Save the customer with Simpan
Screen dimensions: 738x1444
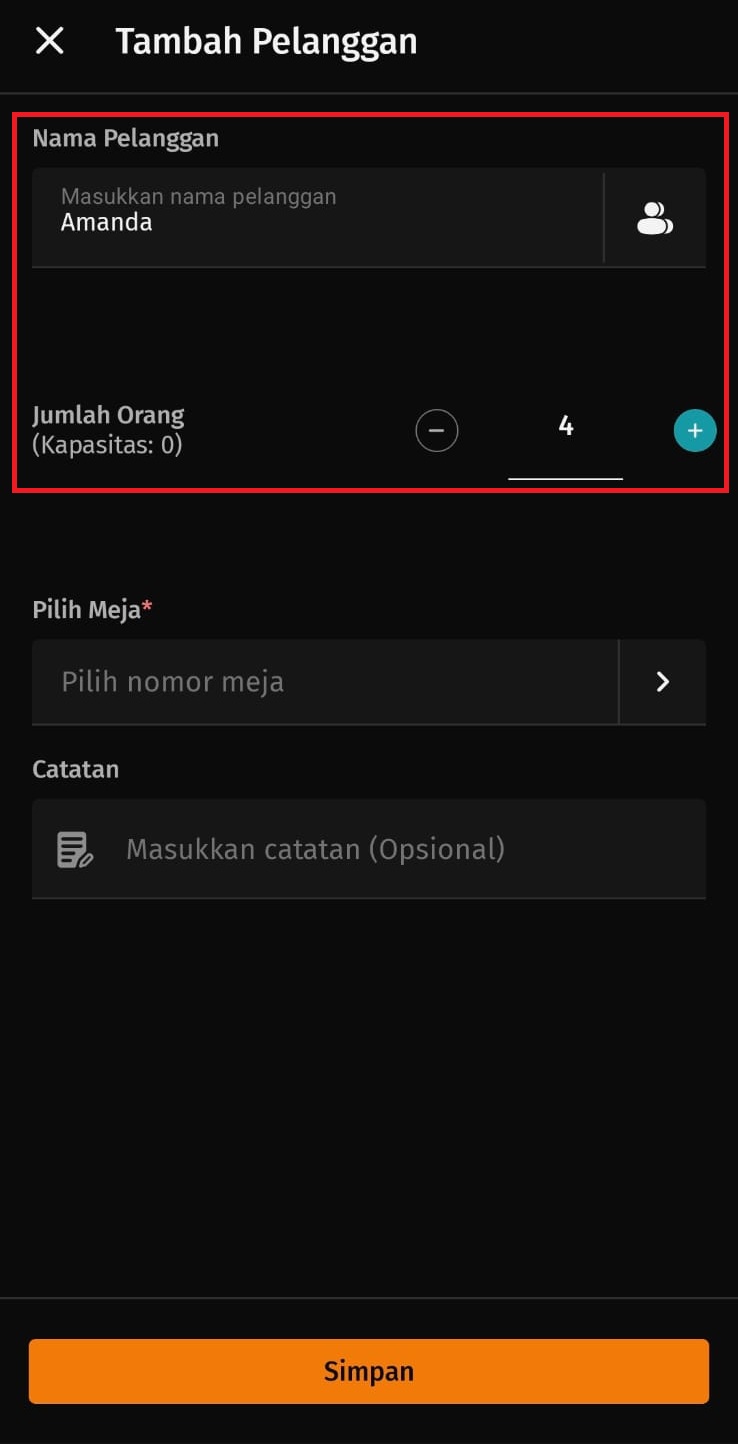point(368,1371)
